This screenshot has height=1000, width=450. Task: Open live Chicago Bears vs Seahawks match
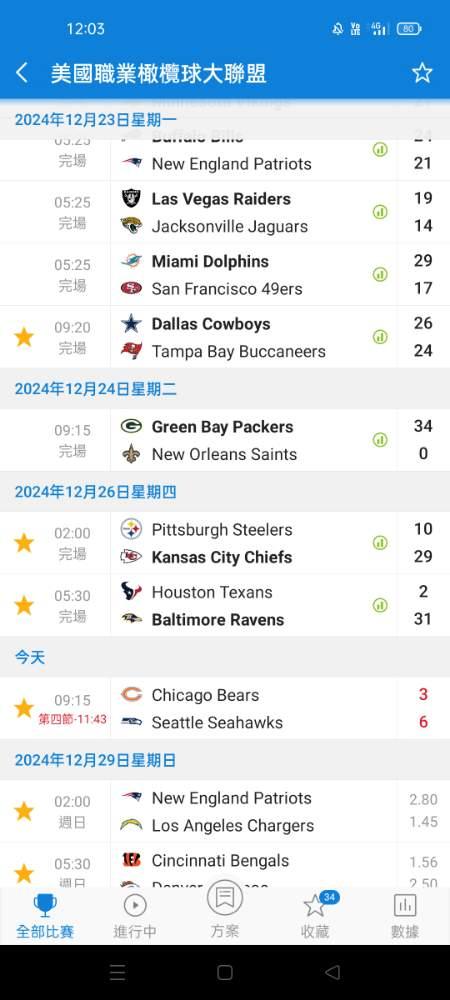225,709
